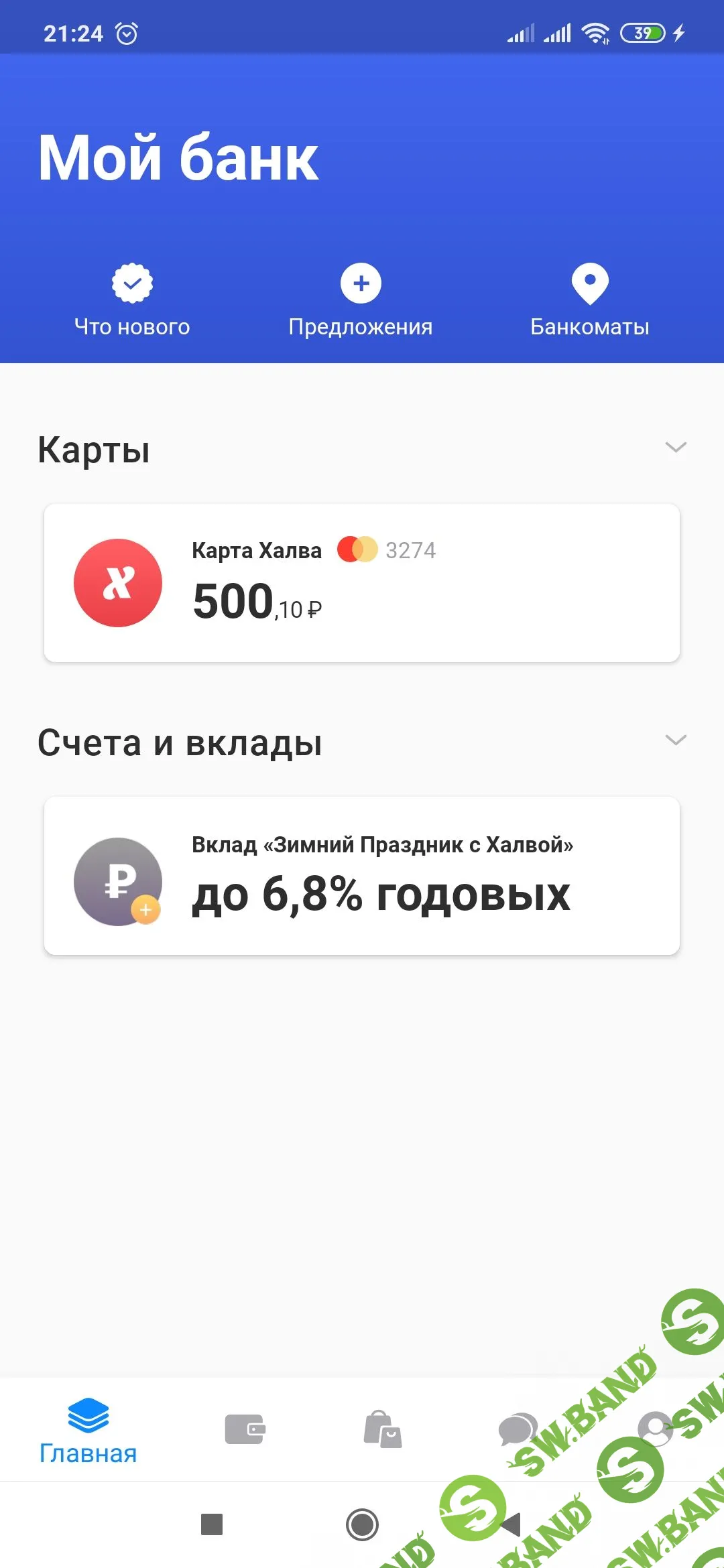Show recent apps with the square button

coord(212,1524)
